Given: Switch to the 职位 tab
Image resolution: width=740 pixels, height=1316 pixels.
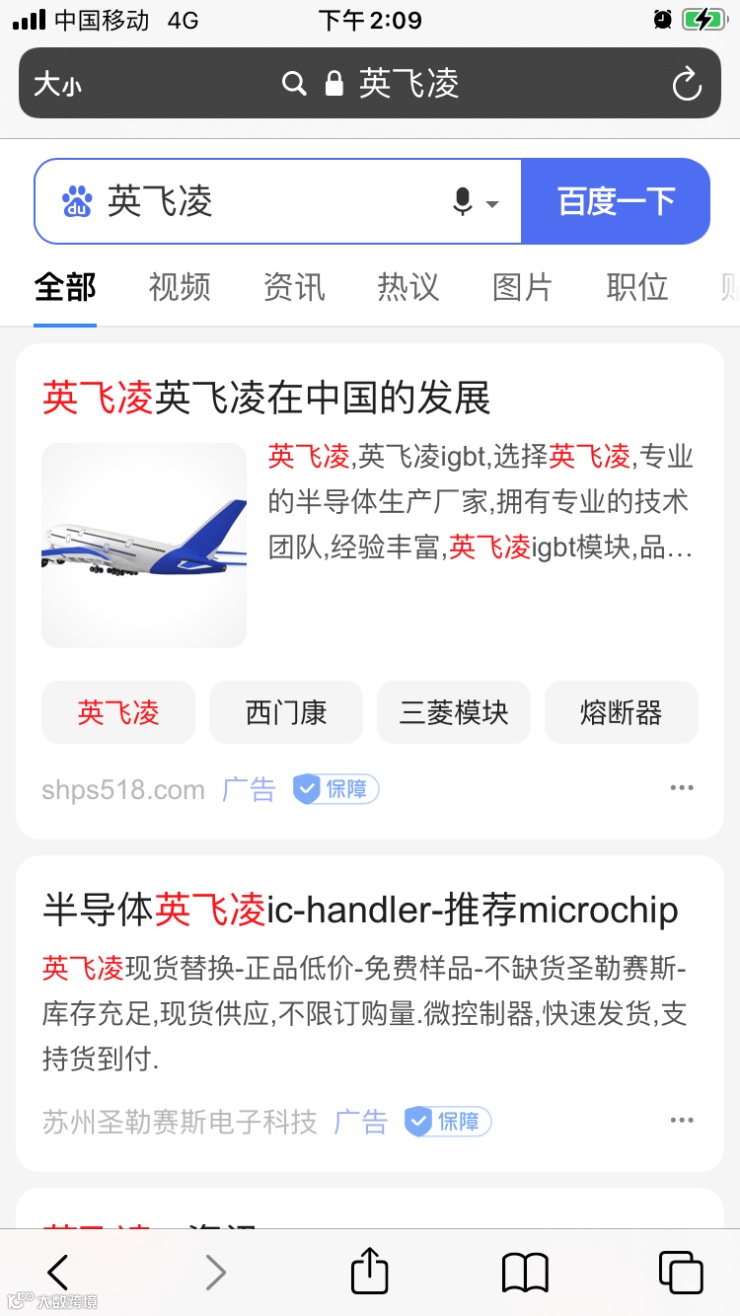Looking at the screenshot, I should click(637, 288).
